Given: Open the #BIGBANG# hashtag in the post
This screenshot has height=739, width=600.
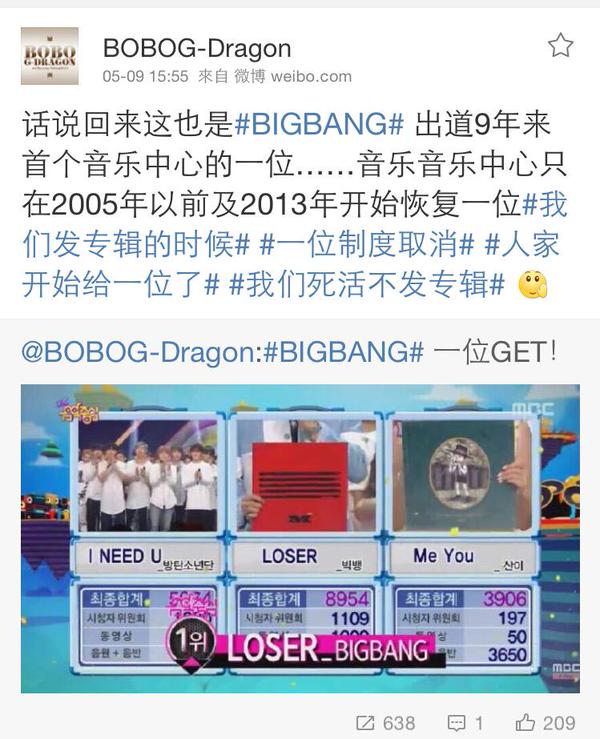Looking at the screenshot, I should coord(319,125).
